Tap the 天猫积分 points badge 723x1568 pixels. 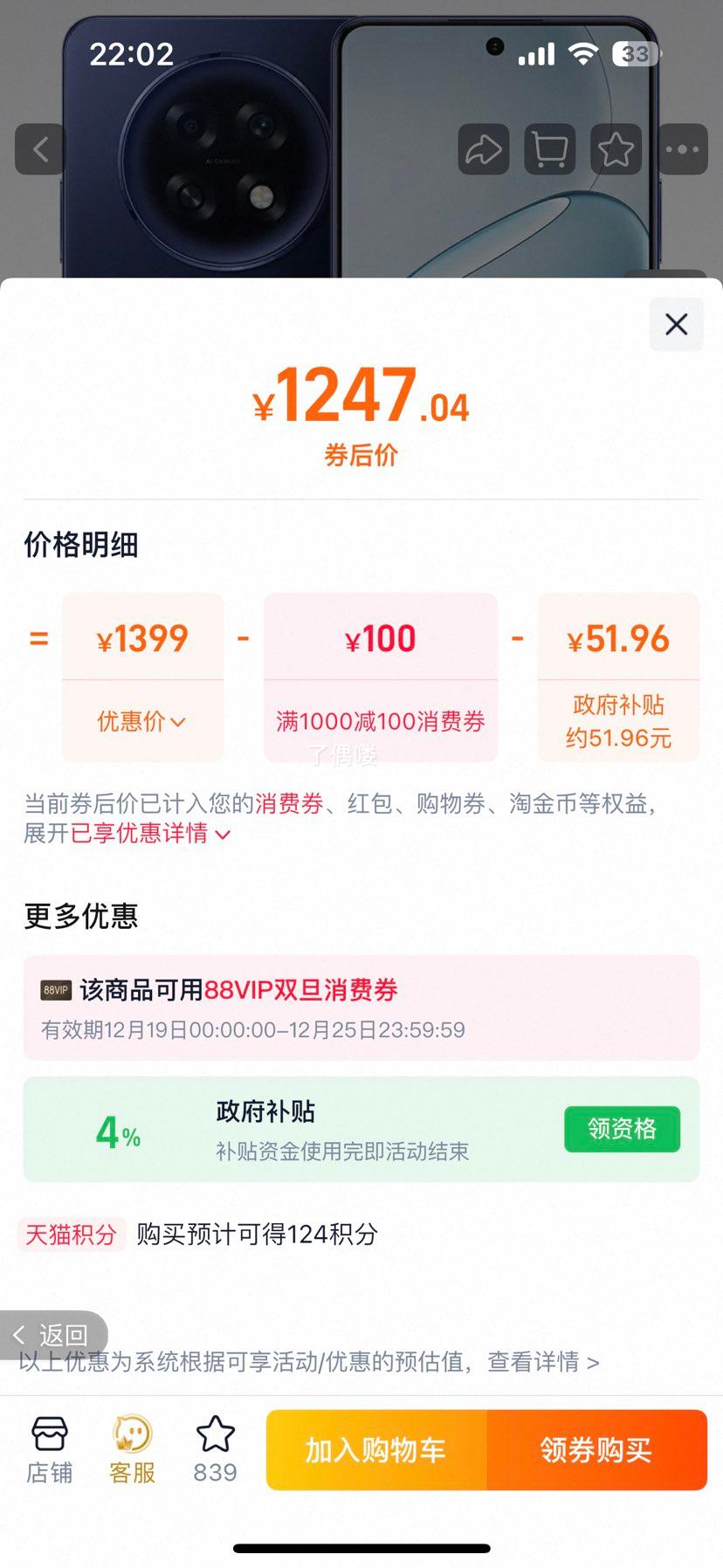pos(72,1234)
